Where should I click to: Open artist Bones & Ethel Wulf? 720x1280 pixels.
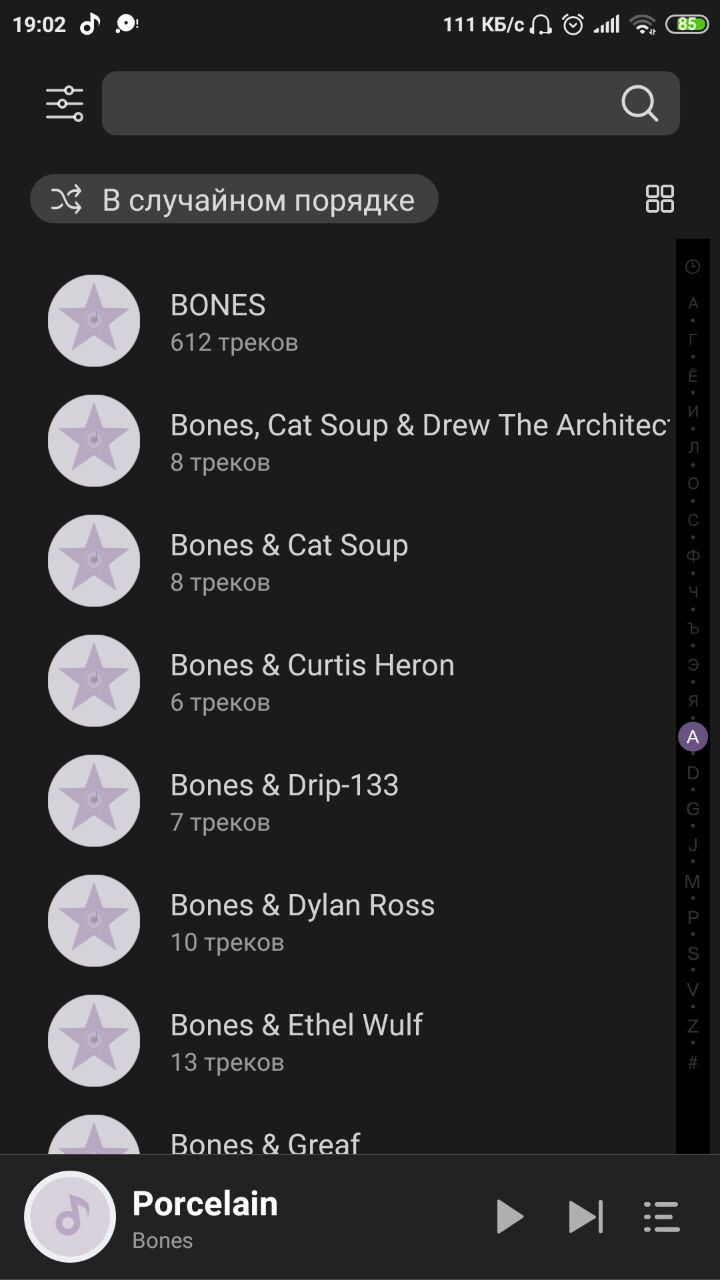[x=360, y=1041]
